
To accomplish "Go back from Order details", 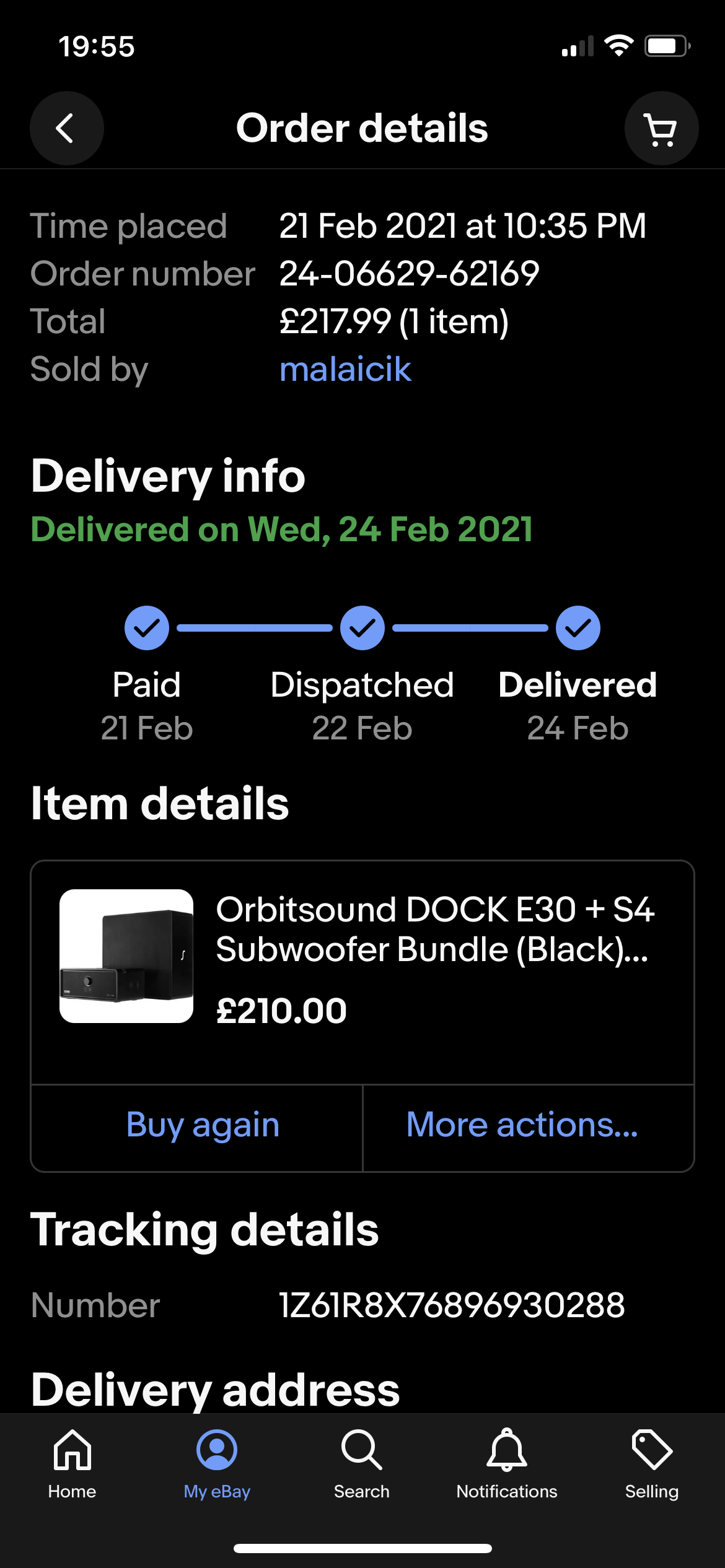I will click(x=67, y=128).
